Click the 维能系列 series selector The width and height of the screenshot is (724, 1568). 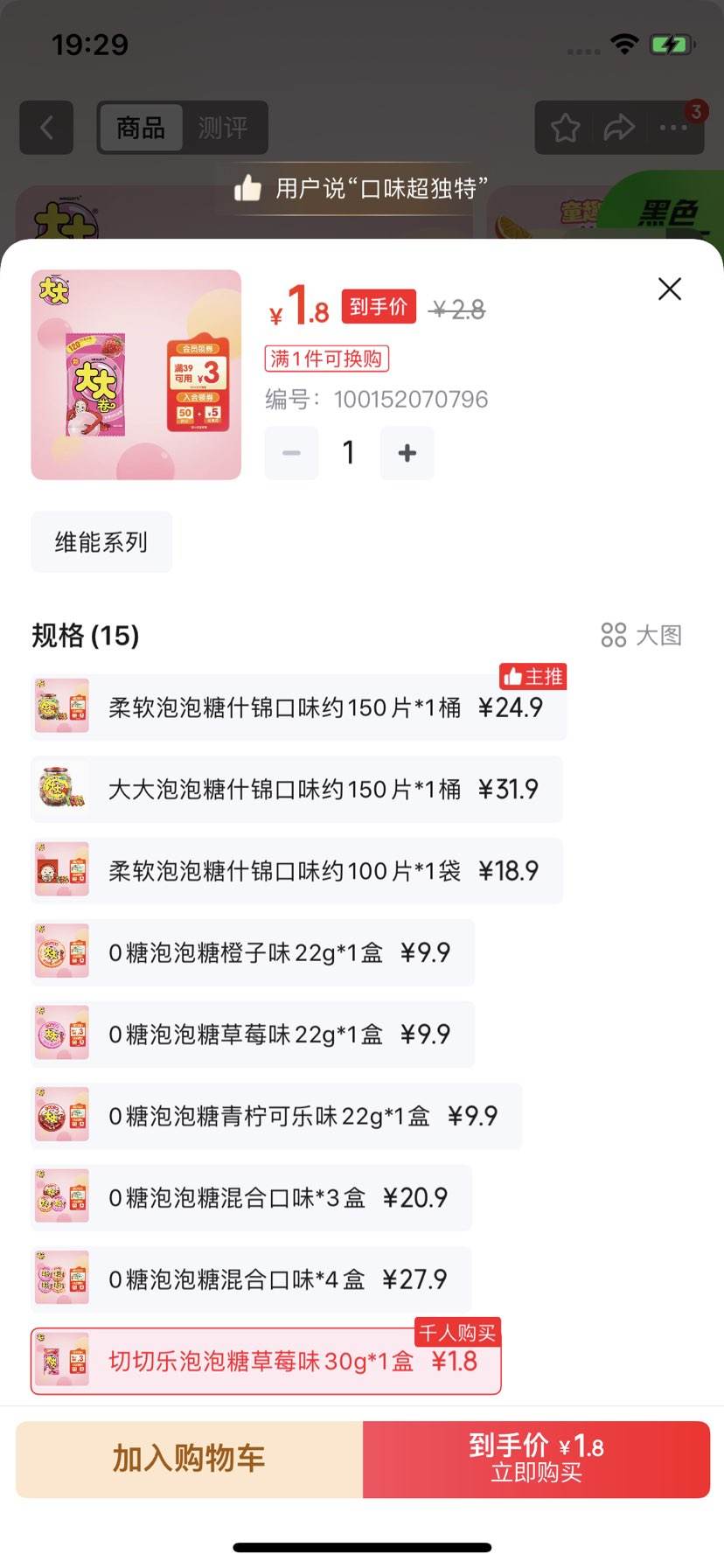[x=101, y=541]
